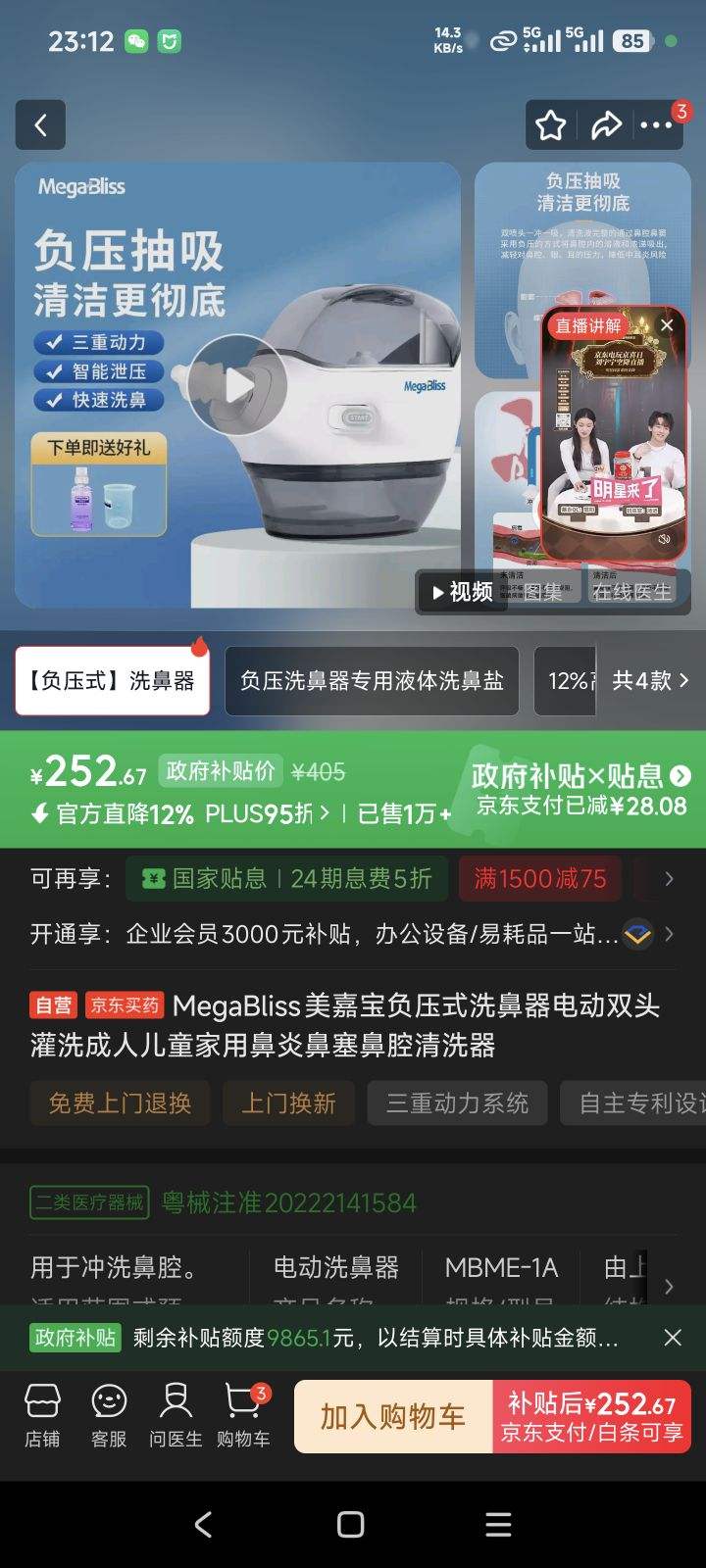Select the 负压洗鼻器专用液体洗鼻盐 variant
Screen dimensions: 706x1568
pyautogui.click(x=372, y=680)
